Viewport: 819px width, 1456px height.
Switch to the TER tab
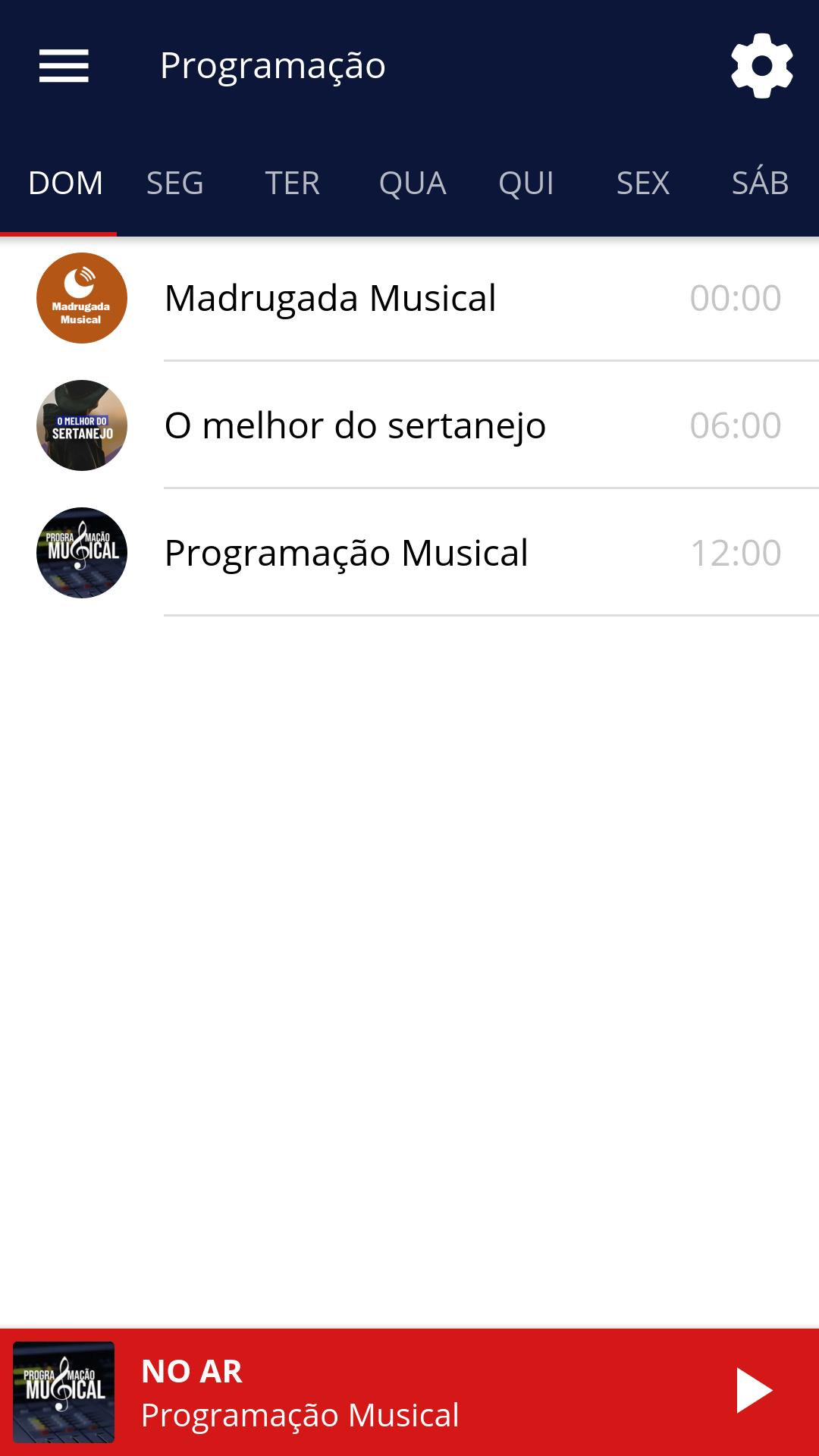point(292,183)
